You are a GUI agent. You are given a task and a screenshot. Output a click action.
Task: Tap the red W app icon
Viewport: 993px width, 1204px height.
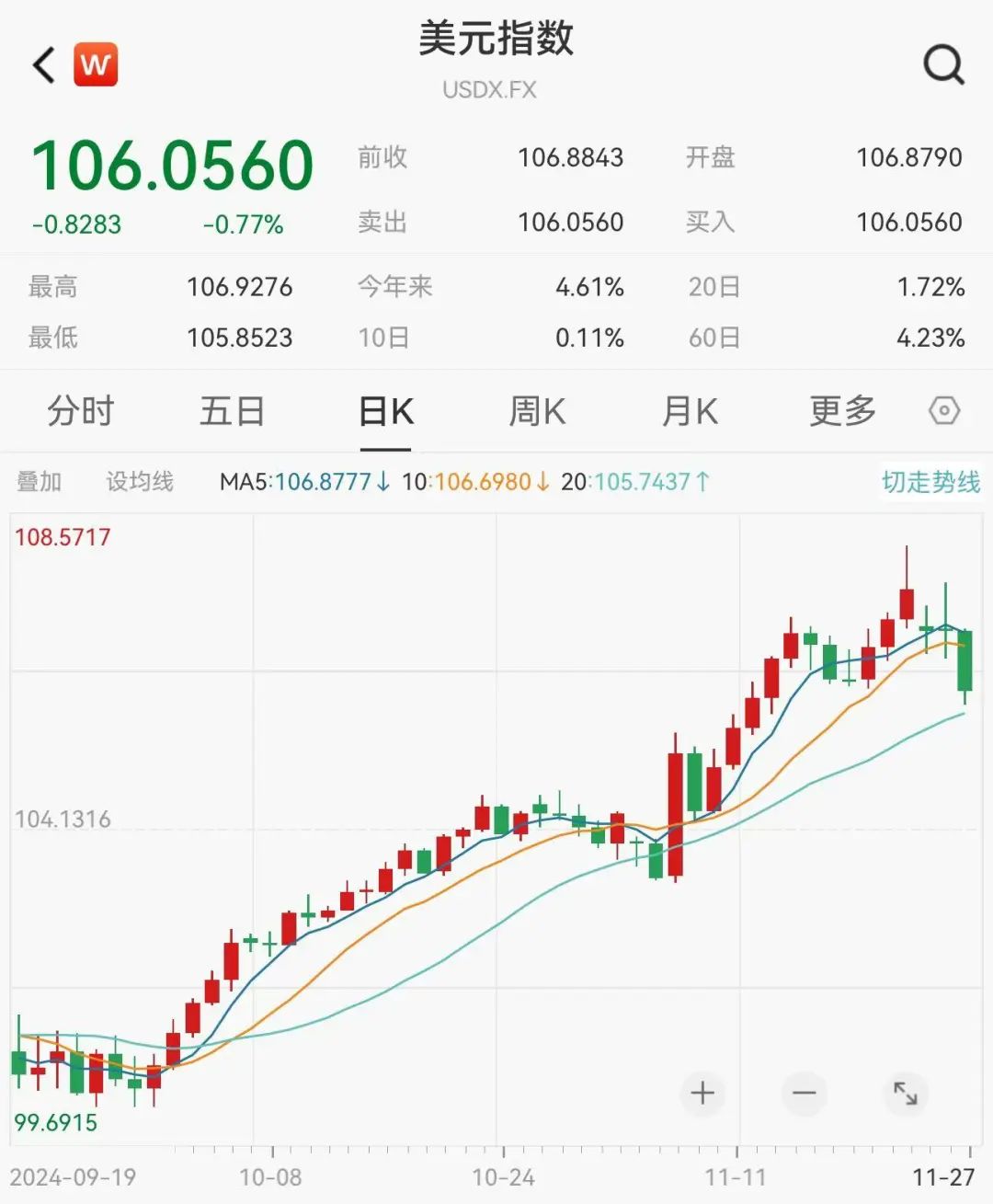click(96, 64)
